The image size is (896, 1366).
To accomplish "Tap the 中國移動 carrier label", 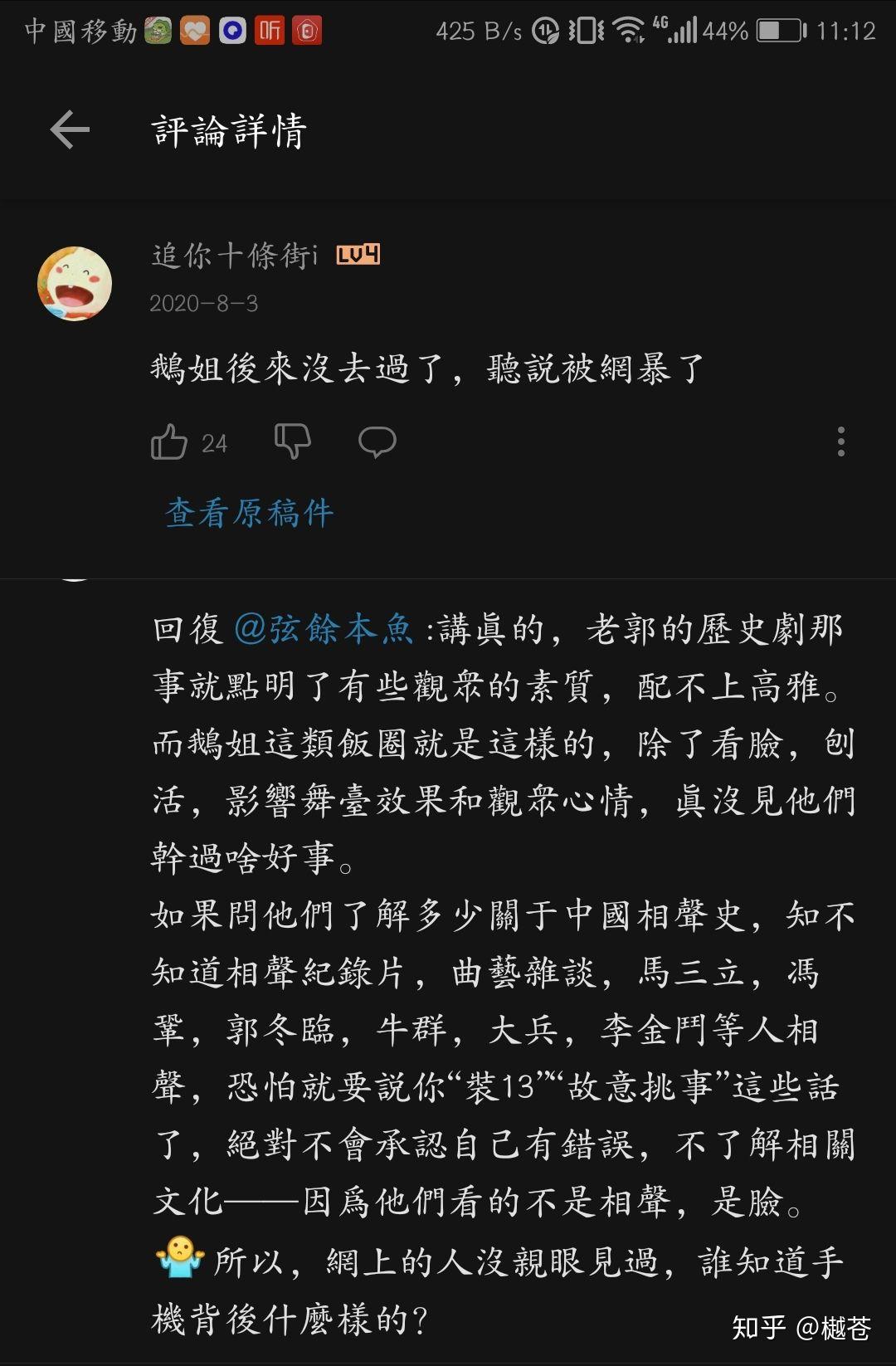I will 77,30.
